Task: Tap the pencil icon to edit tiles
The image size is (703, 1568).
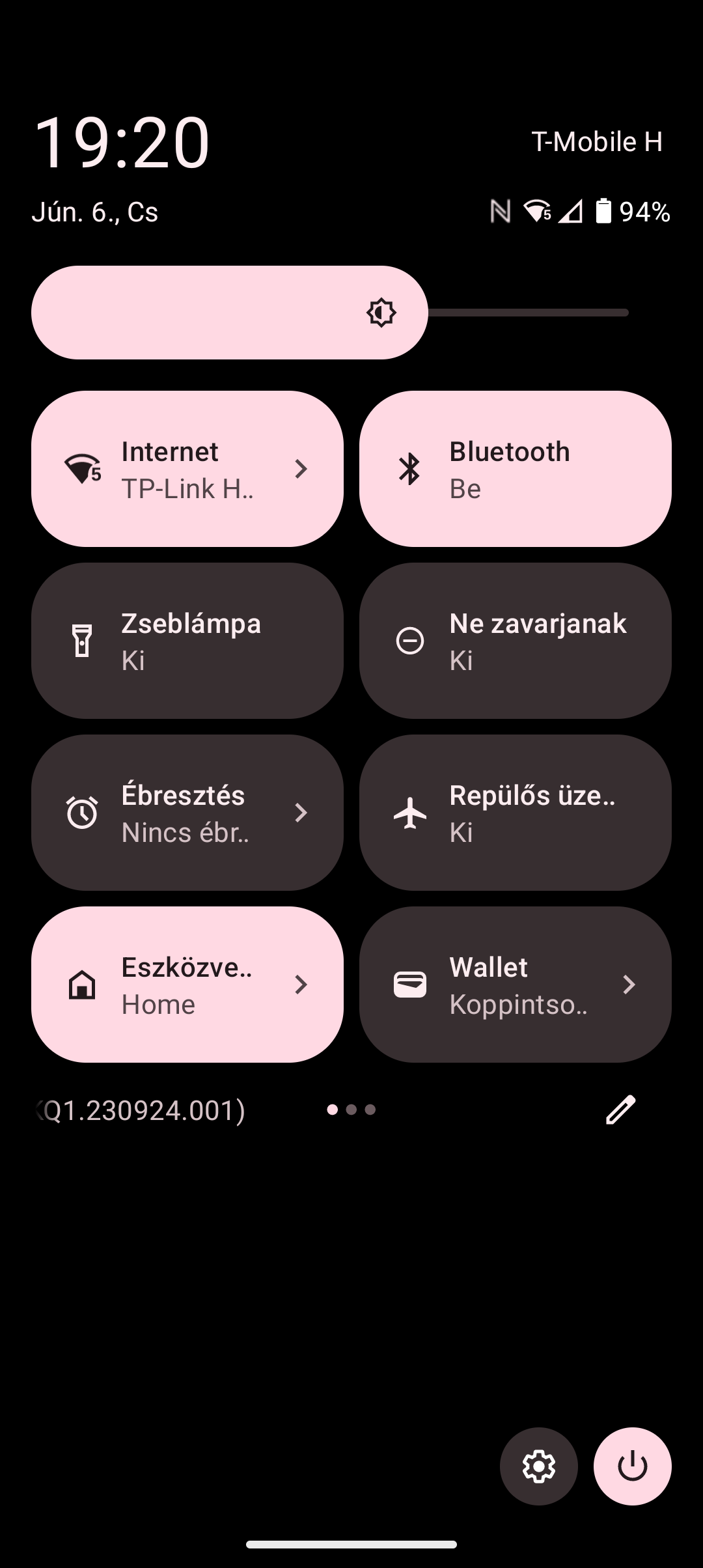Action: 620,1110
